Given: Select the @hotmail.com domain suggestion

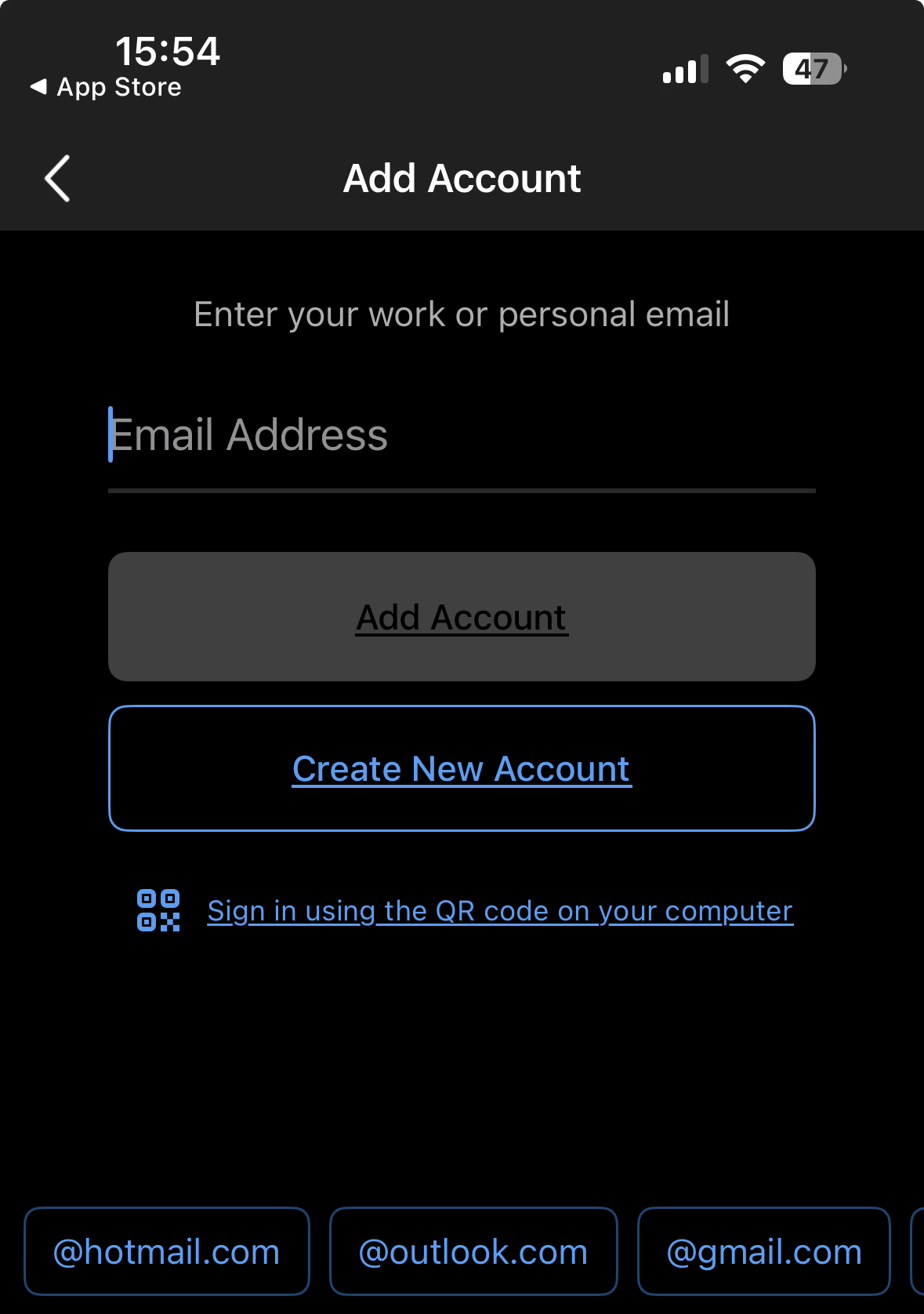Looking at the screenshot, I should (x=165, y=1250).
